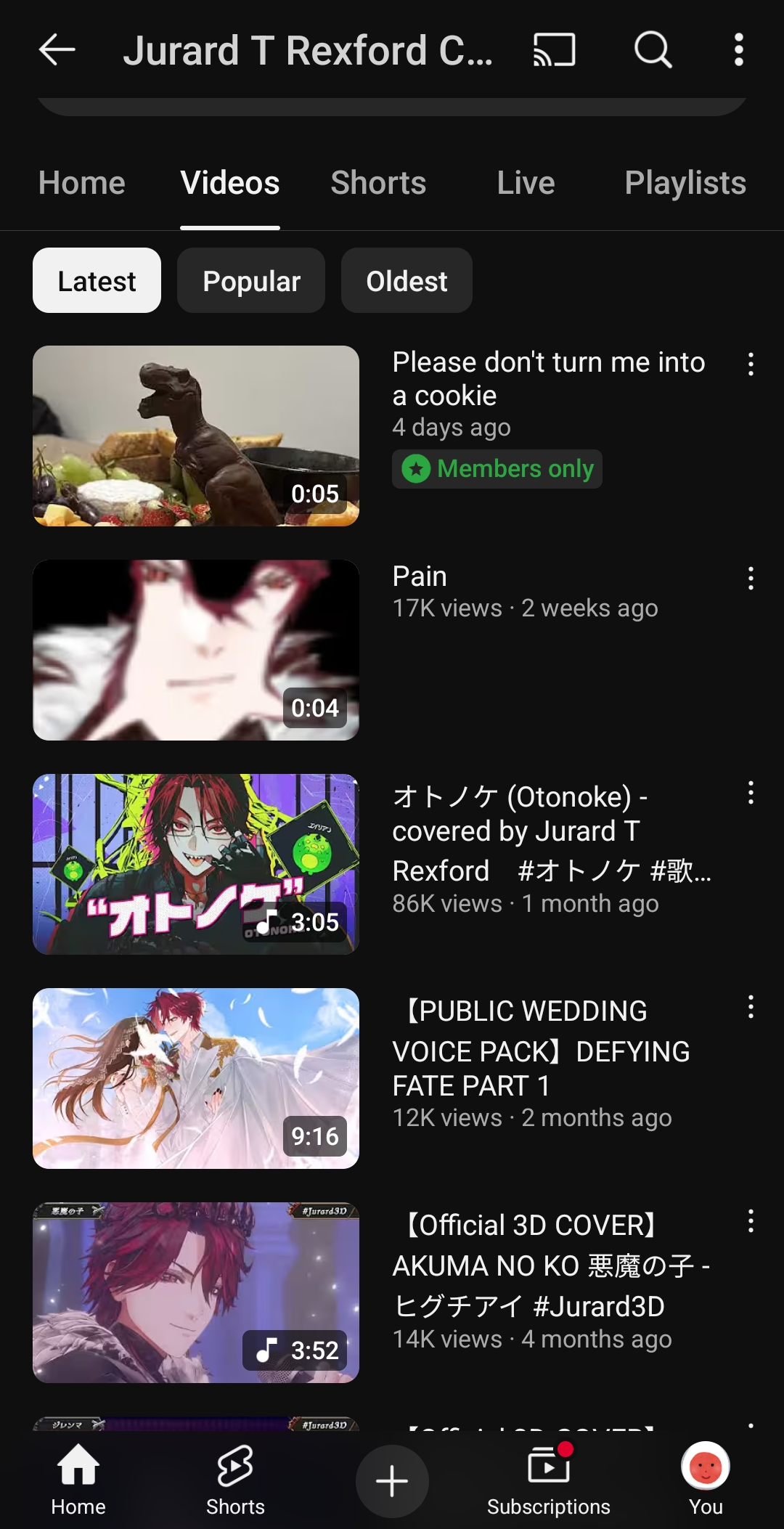Screen dimensions: 784x1529
Task: Search within this channel
Action: click(653, 50)
